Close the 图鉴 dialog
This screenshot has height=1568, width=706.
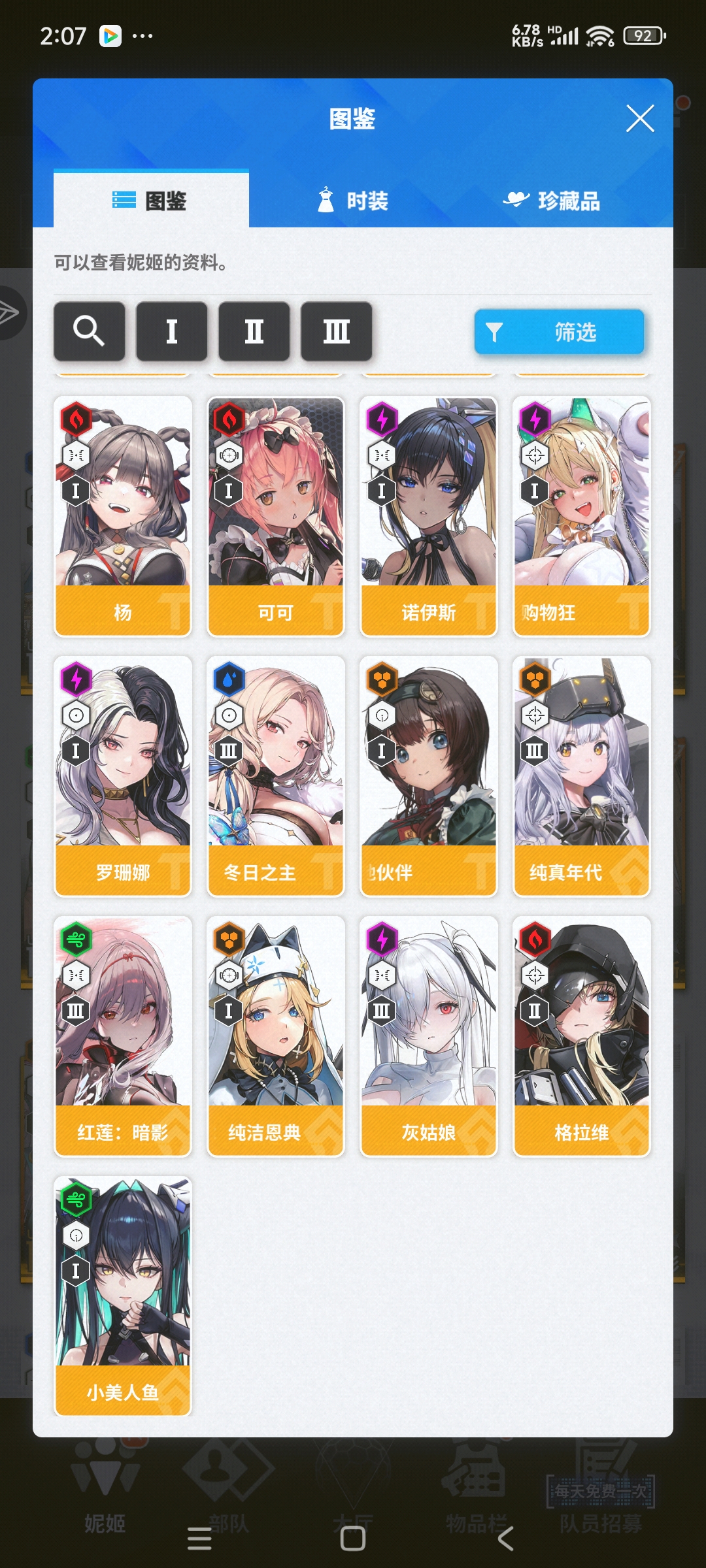click(x=640, y=118)
